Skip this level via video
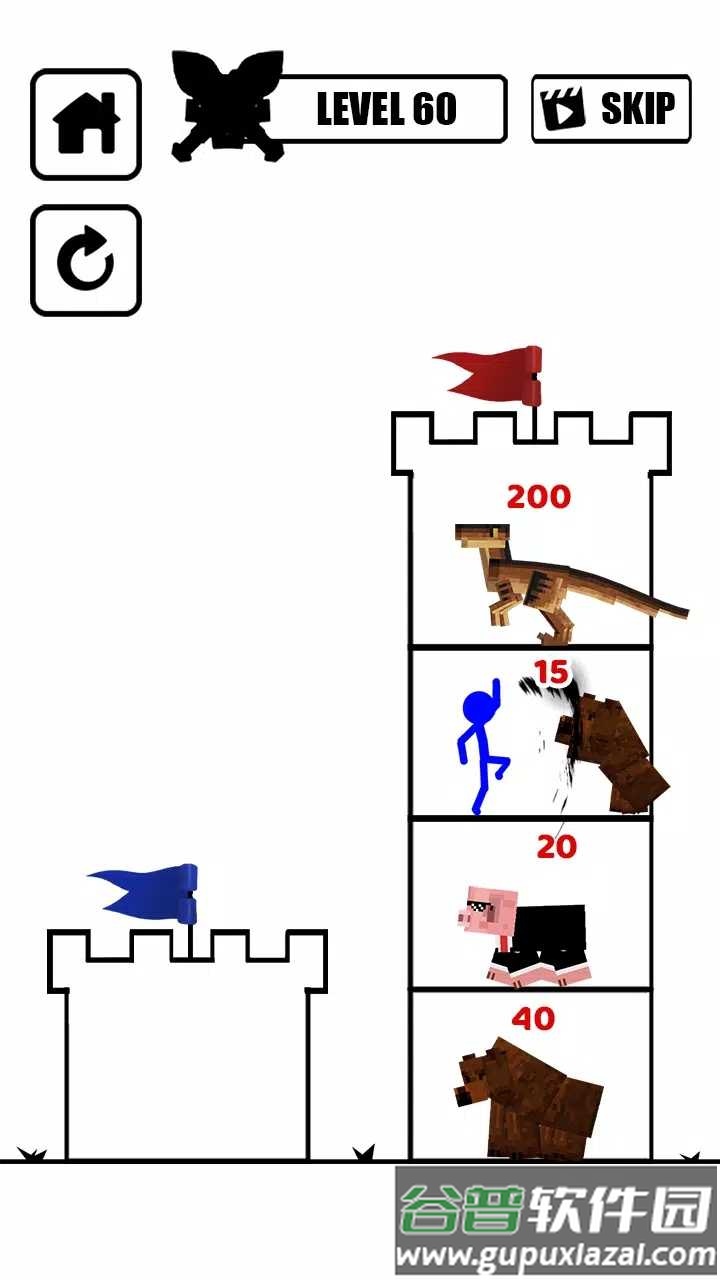 611,109
